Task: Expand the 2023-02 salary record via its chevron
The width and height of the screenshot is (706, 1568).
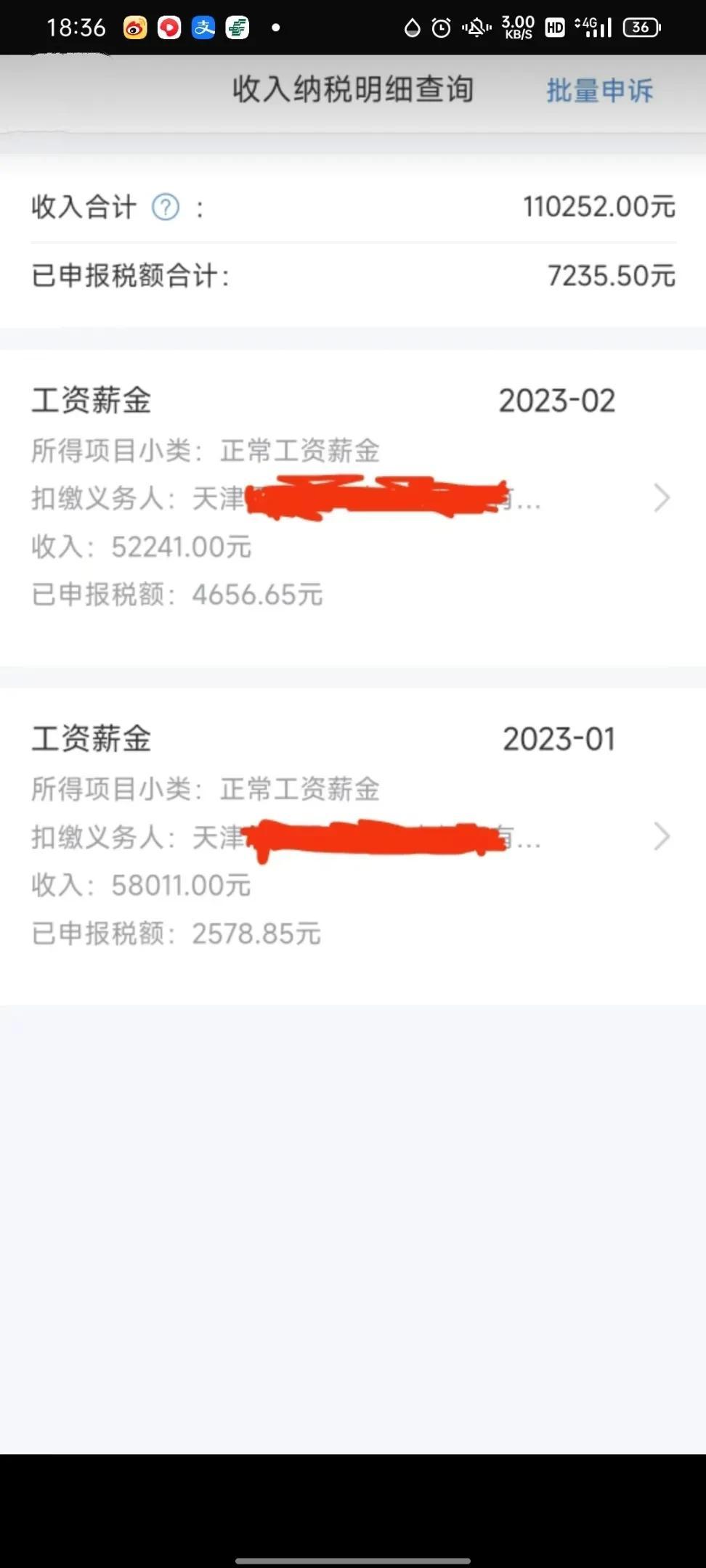Action: click(x=661, y=498)
